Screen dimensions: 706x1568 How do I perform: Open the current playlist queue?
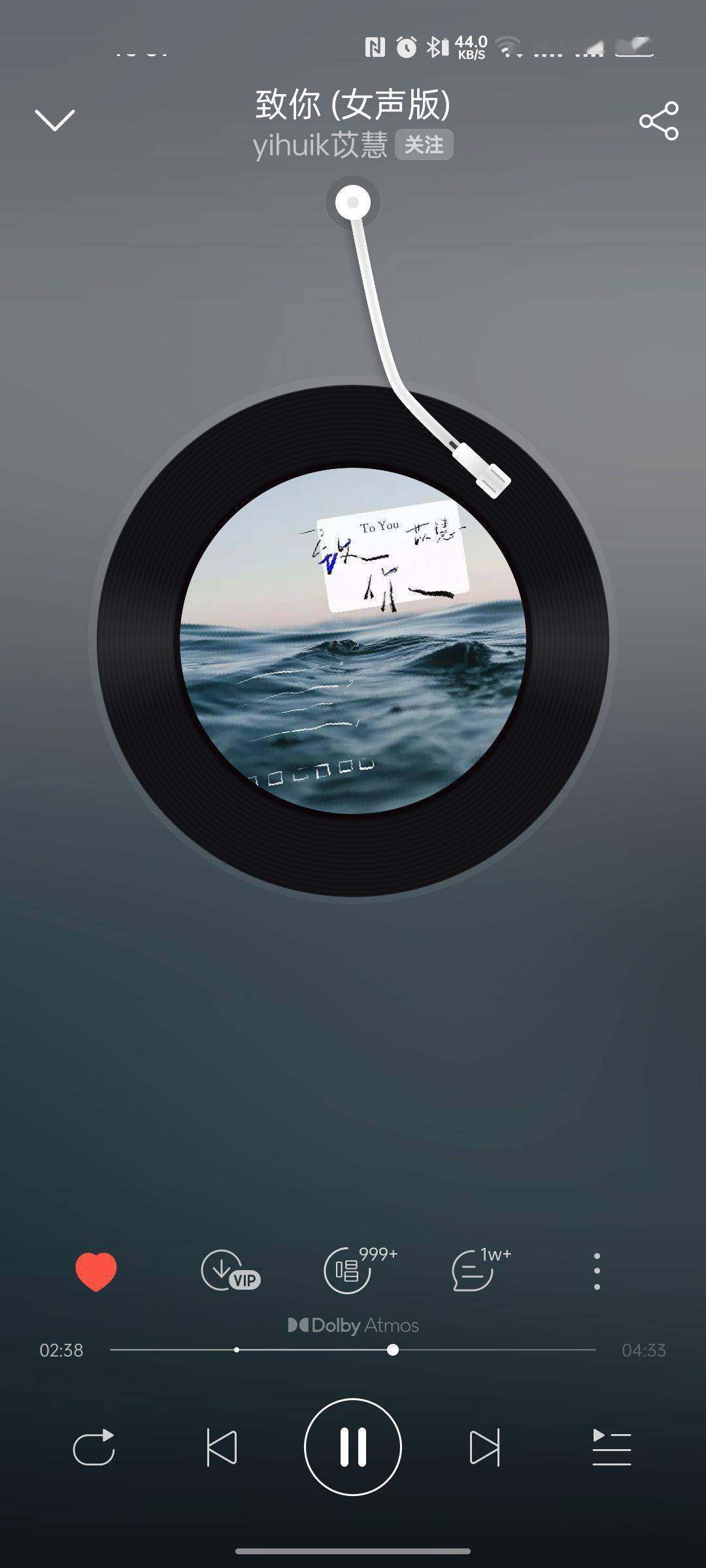[x=612, y=1447]
